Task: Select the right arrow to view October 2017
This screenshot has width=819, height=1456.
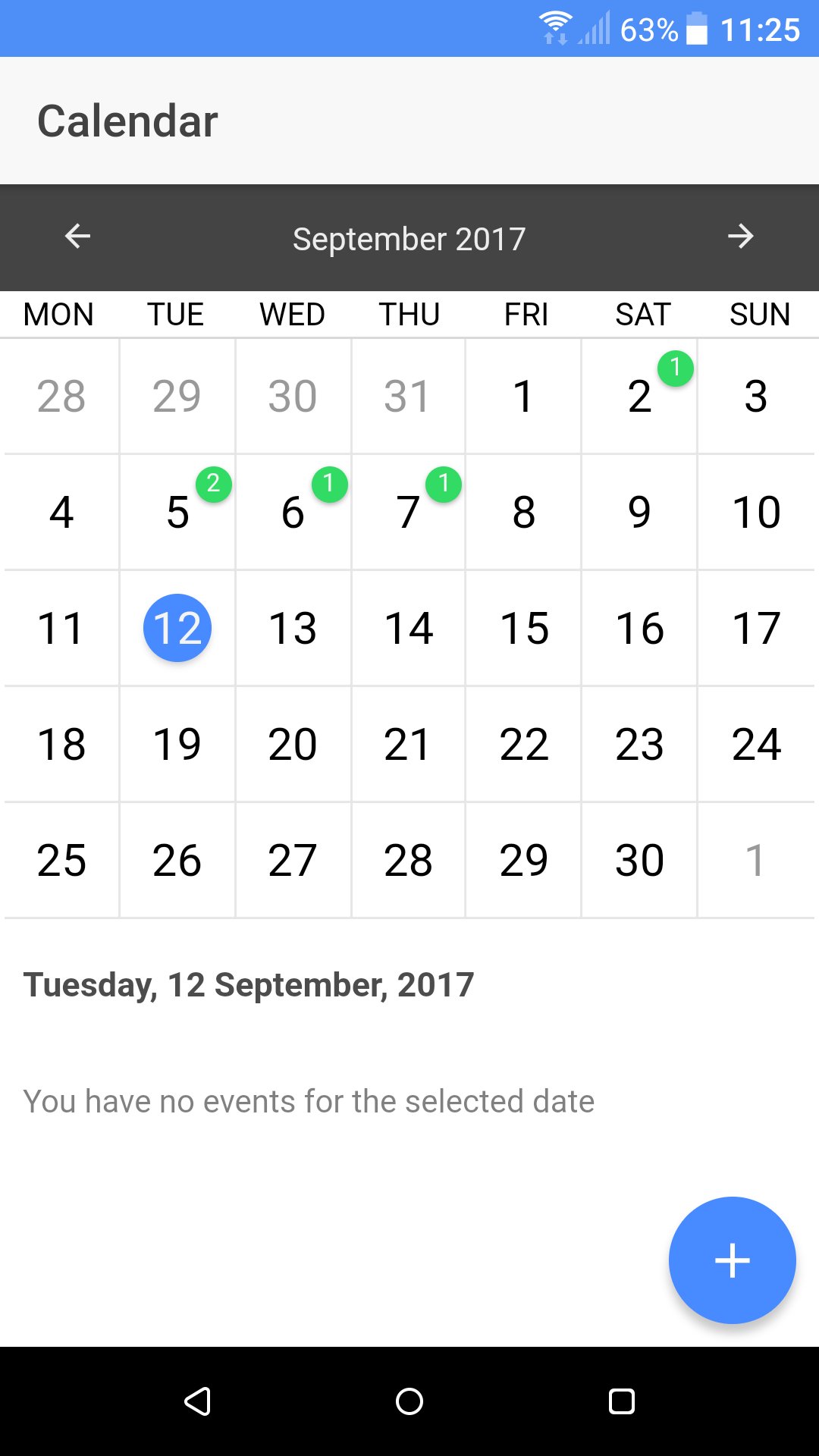Action: pos(742,237)
